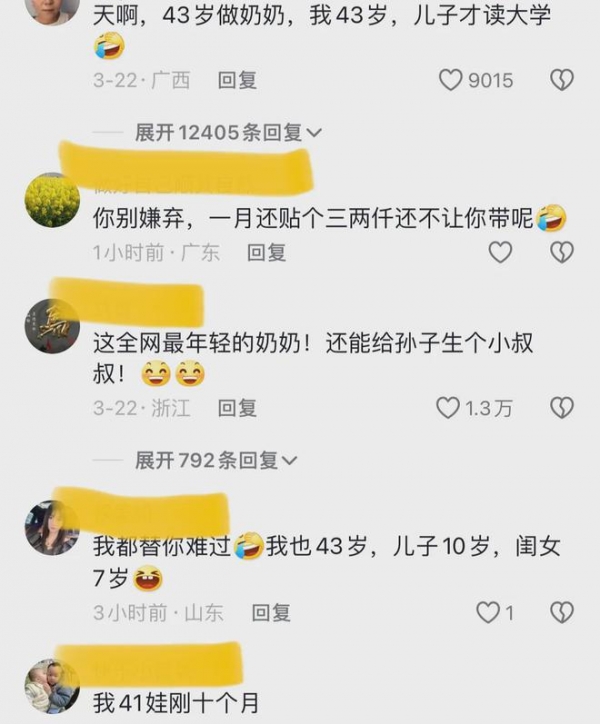Image resolution: width=600 pixels, height=724 pixels.
Task: Expand the 792 replies
Action: click(x=217, y=460)
